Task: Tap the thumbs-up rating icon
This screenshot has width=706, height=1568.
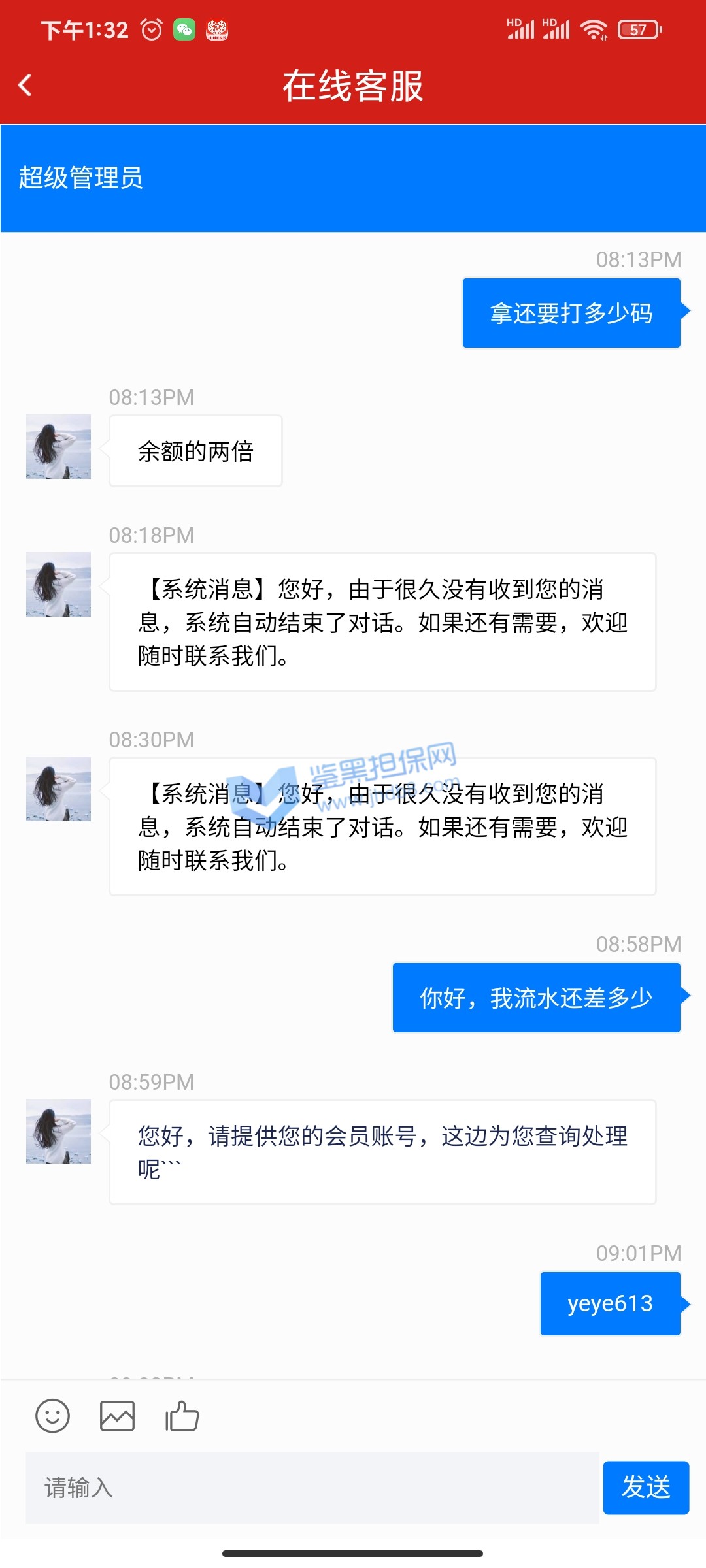Action: (182, 1416)
